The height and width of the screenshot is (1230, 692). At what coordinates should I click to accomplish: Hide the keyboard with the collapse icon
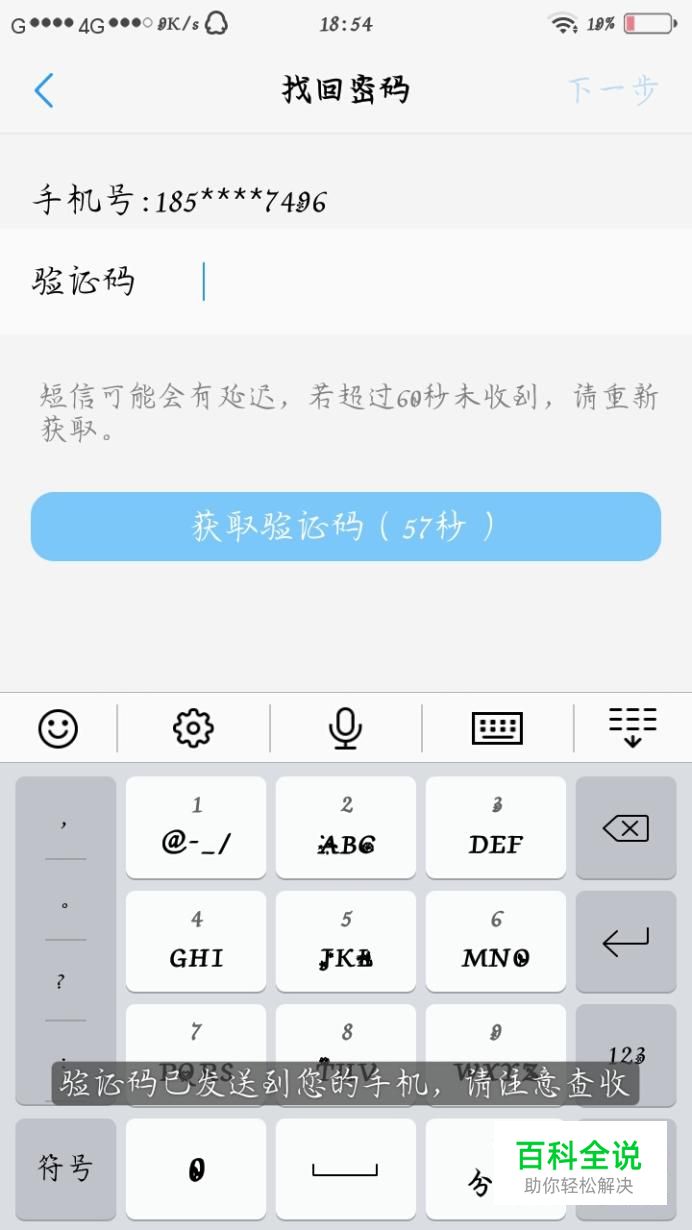point(632,727)
